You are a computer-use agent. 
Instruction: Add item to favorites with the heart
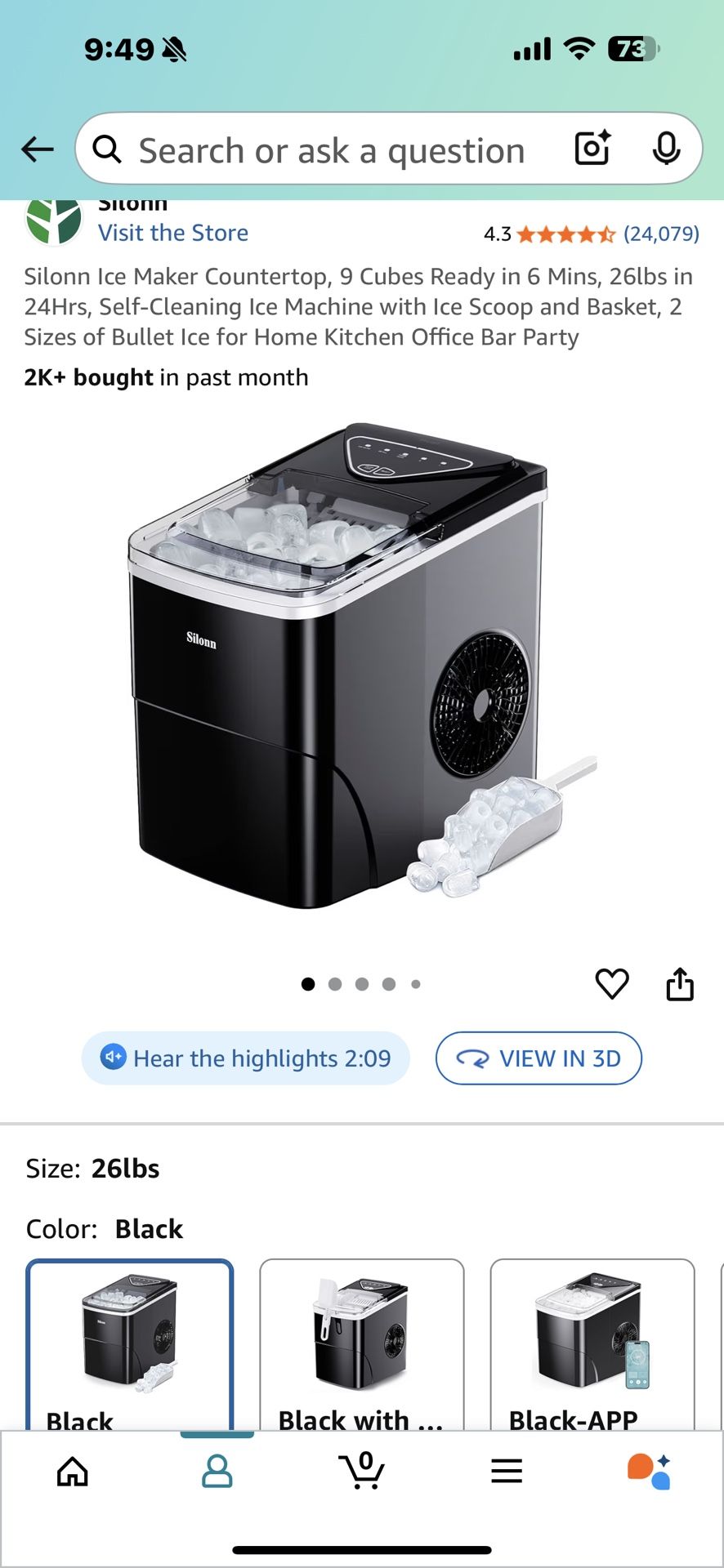tap(612, 983)
